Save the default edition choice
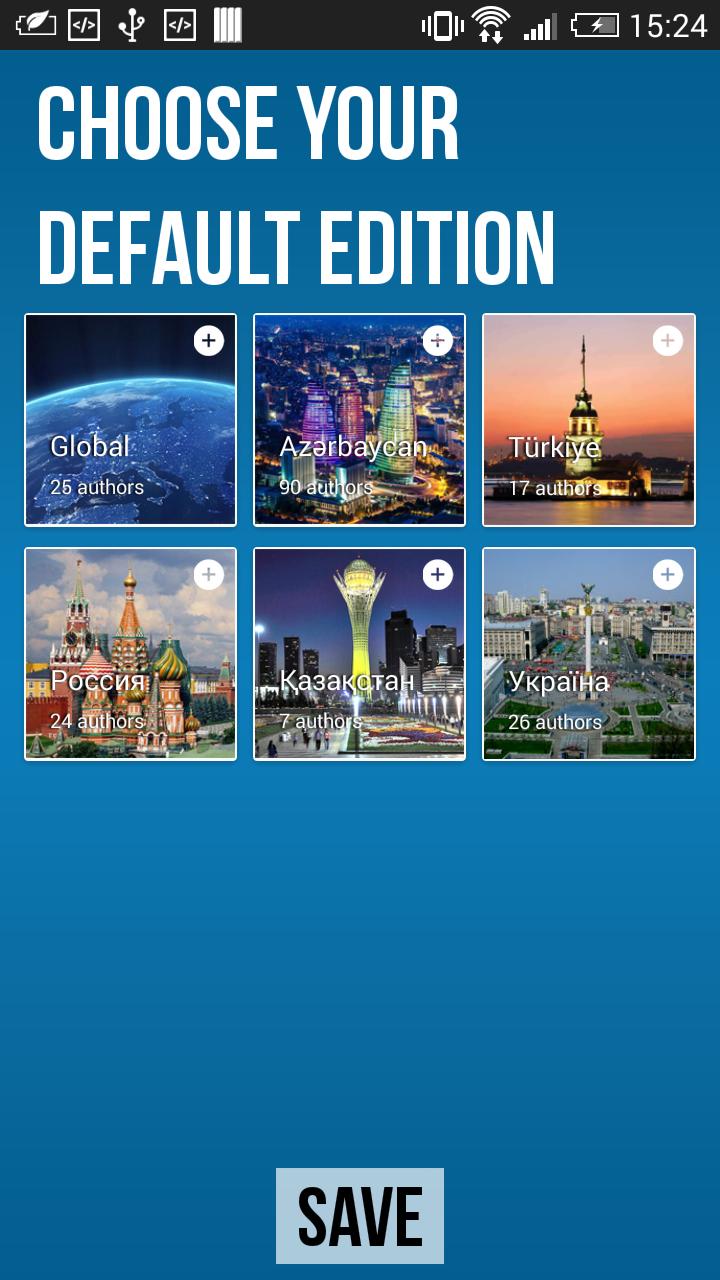The image size is (720, 1280). point(360,1216)
